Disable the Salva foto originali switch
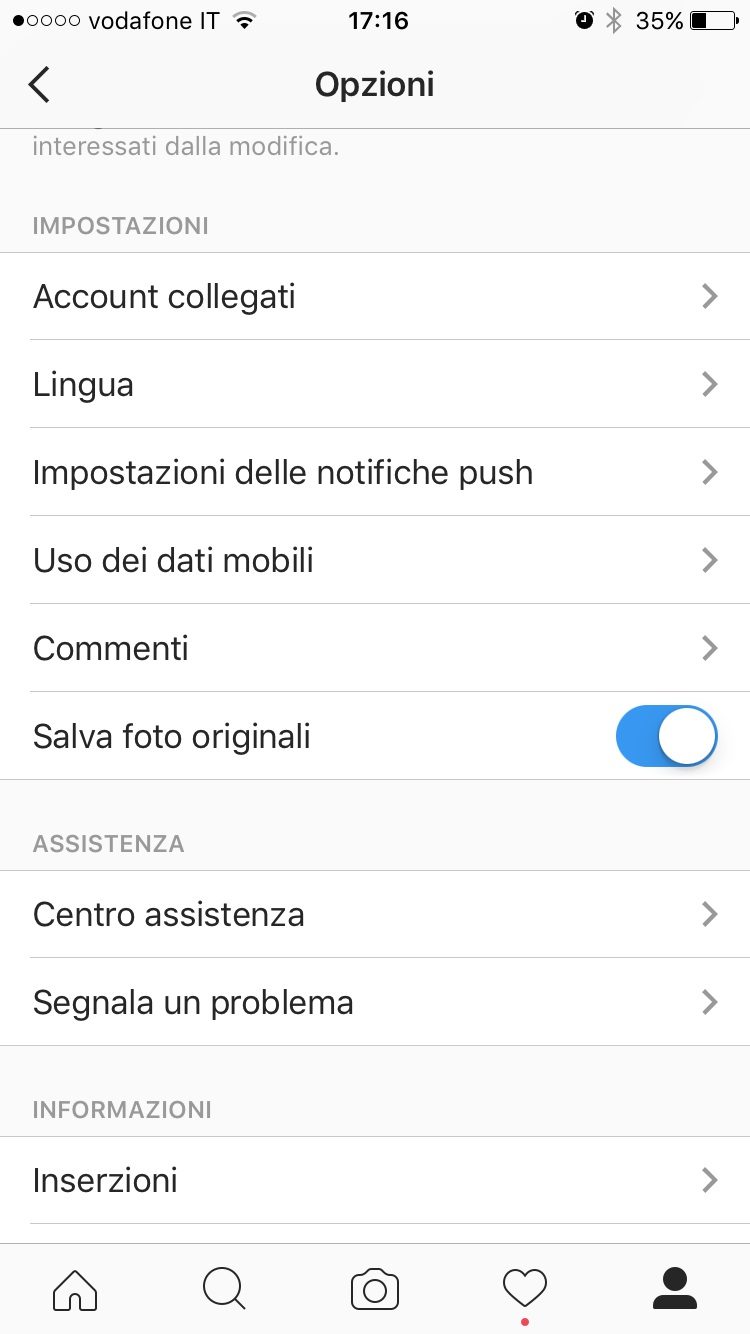Viewport: 750px width, 1334px height. pos(667,736)
